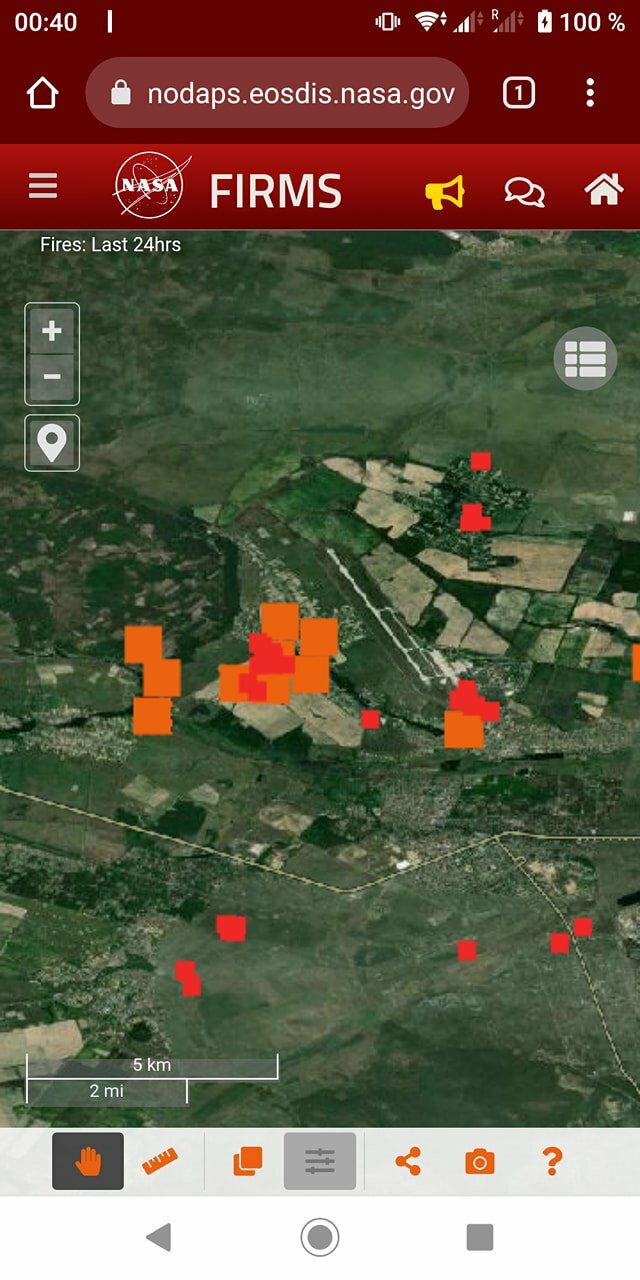Go to the FIRMS home page

[x=604, y=190]
